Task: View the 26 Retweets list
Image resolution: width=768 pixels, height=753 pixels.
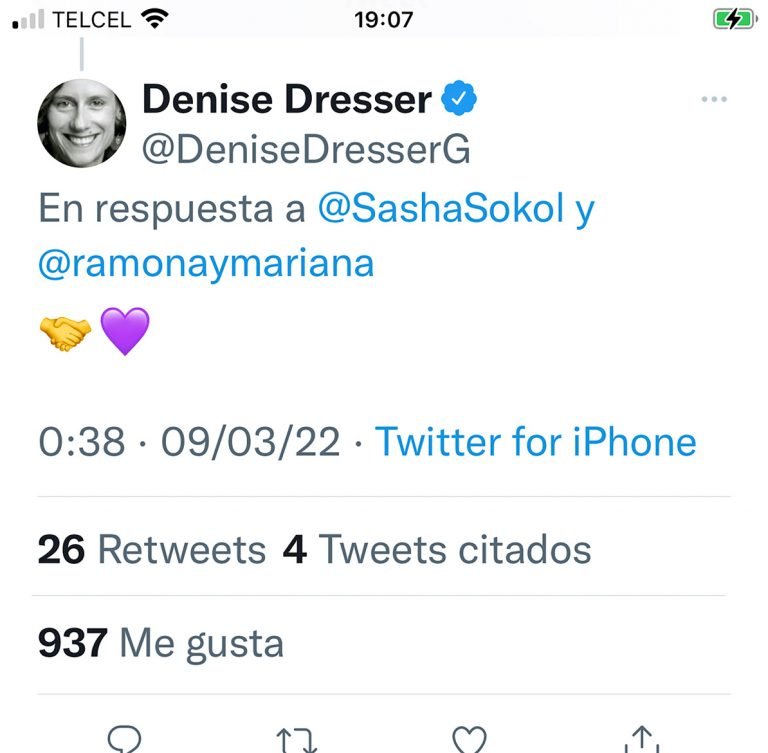Action: pos(151,549)
